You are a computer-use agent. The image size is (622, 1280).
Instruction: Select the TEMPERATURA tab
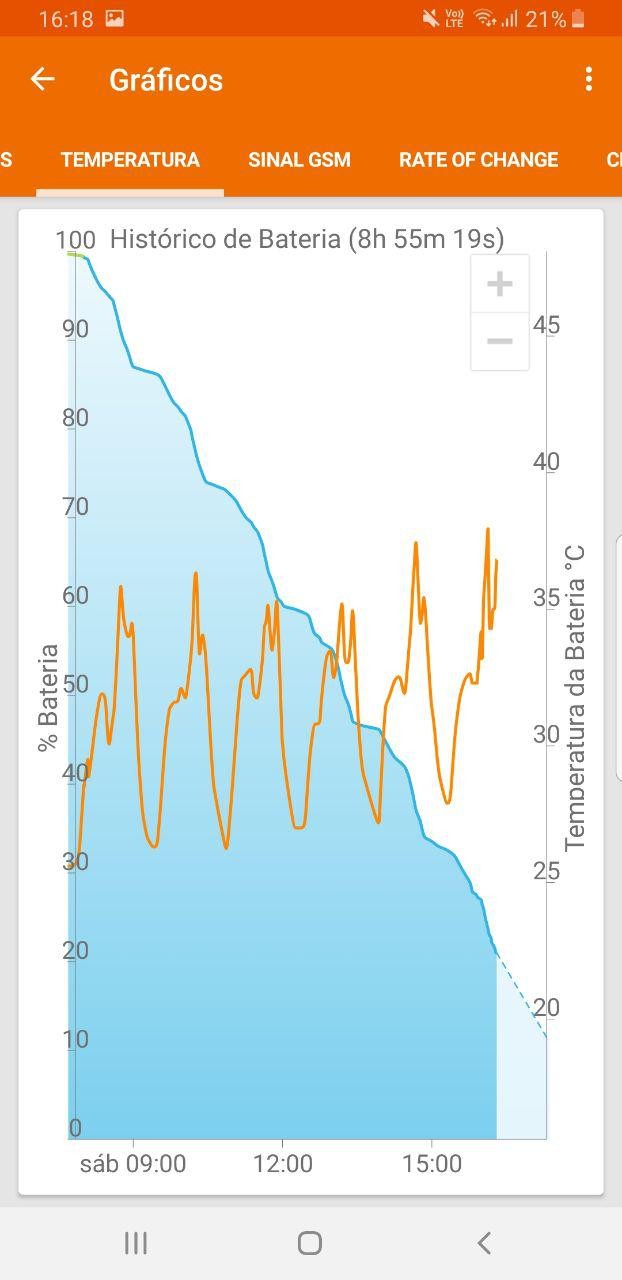click(130, 160)
